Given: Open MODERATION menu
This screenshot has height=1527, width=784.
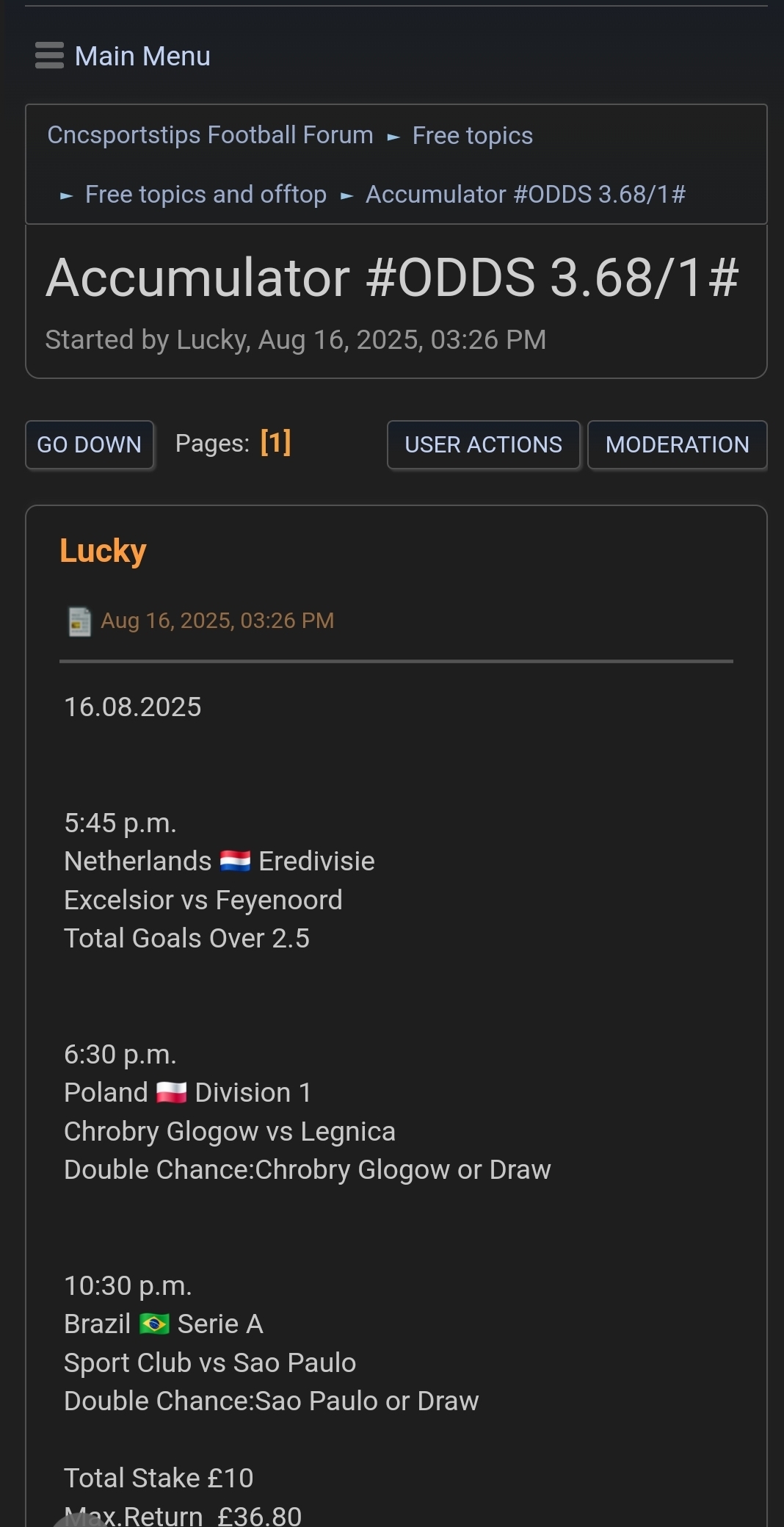Looking at the screenshot, I should coord(677,444).
